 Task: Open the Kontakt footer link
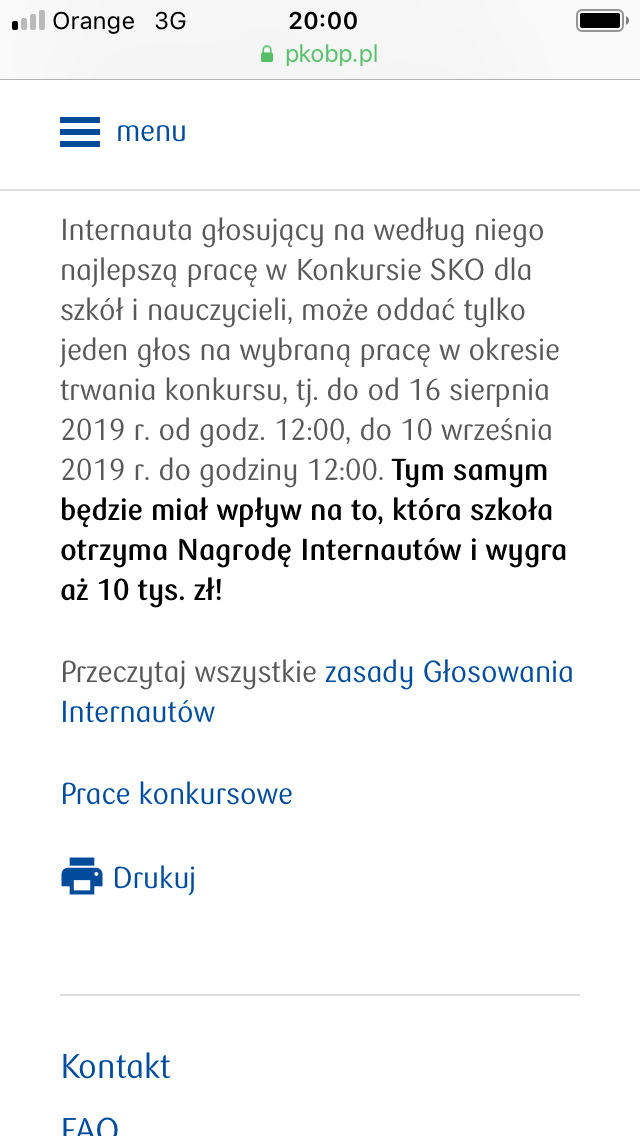[115, 1066]
